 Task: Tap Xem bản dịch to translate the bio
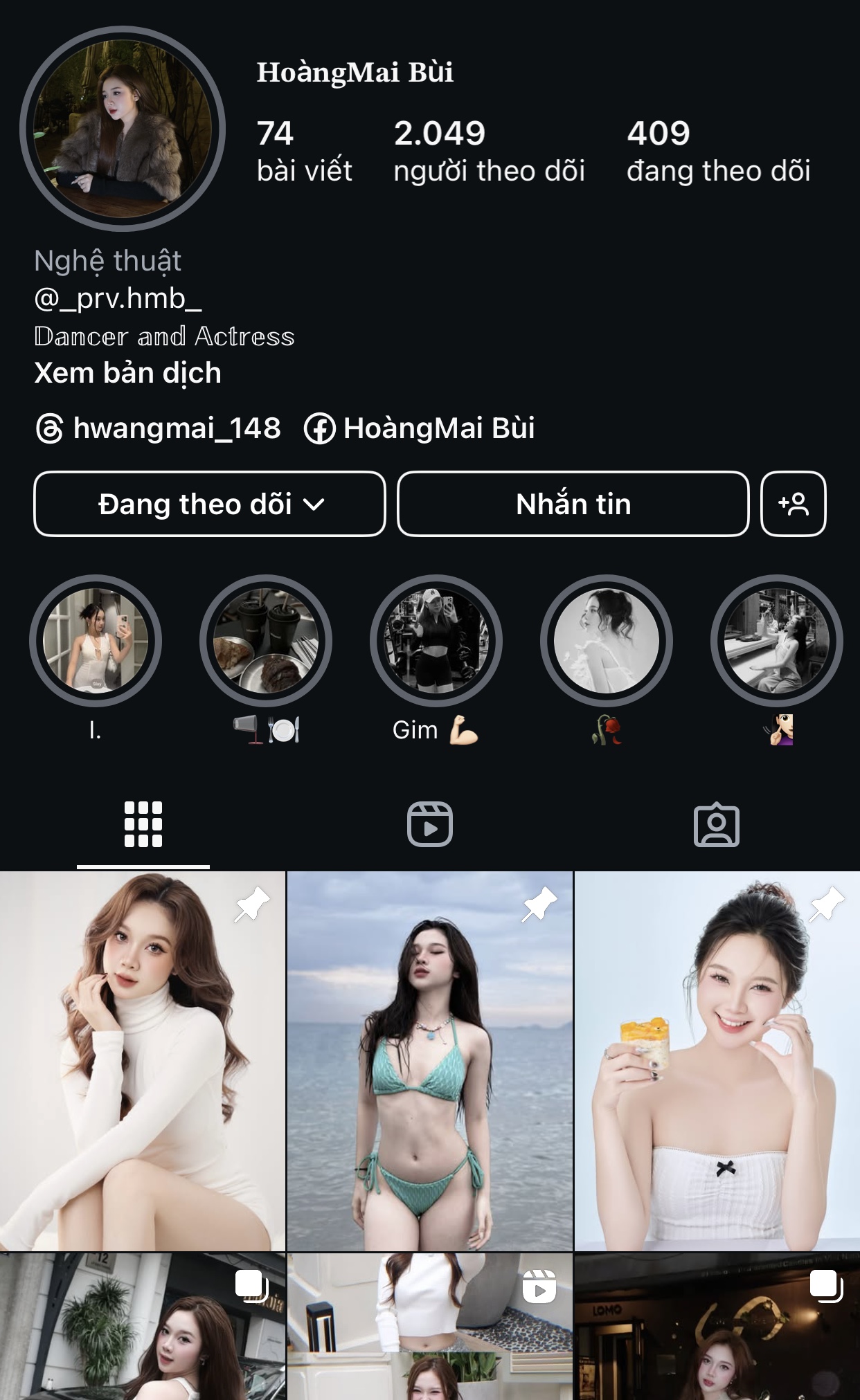tap(128, 373)
